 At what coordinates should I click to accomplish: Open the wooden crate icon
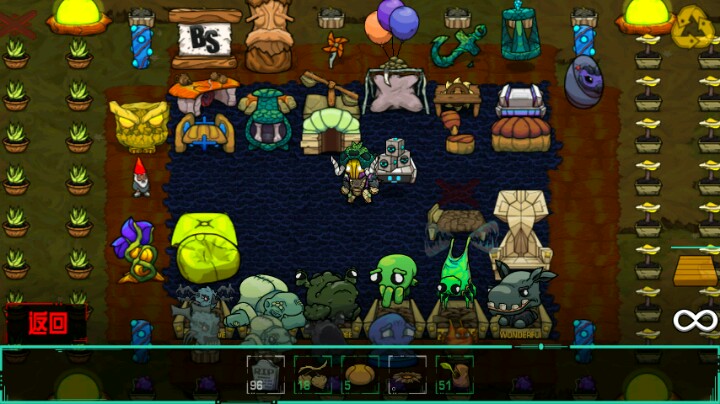coord(695,269)
